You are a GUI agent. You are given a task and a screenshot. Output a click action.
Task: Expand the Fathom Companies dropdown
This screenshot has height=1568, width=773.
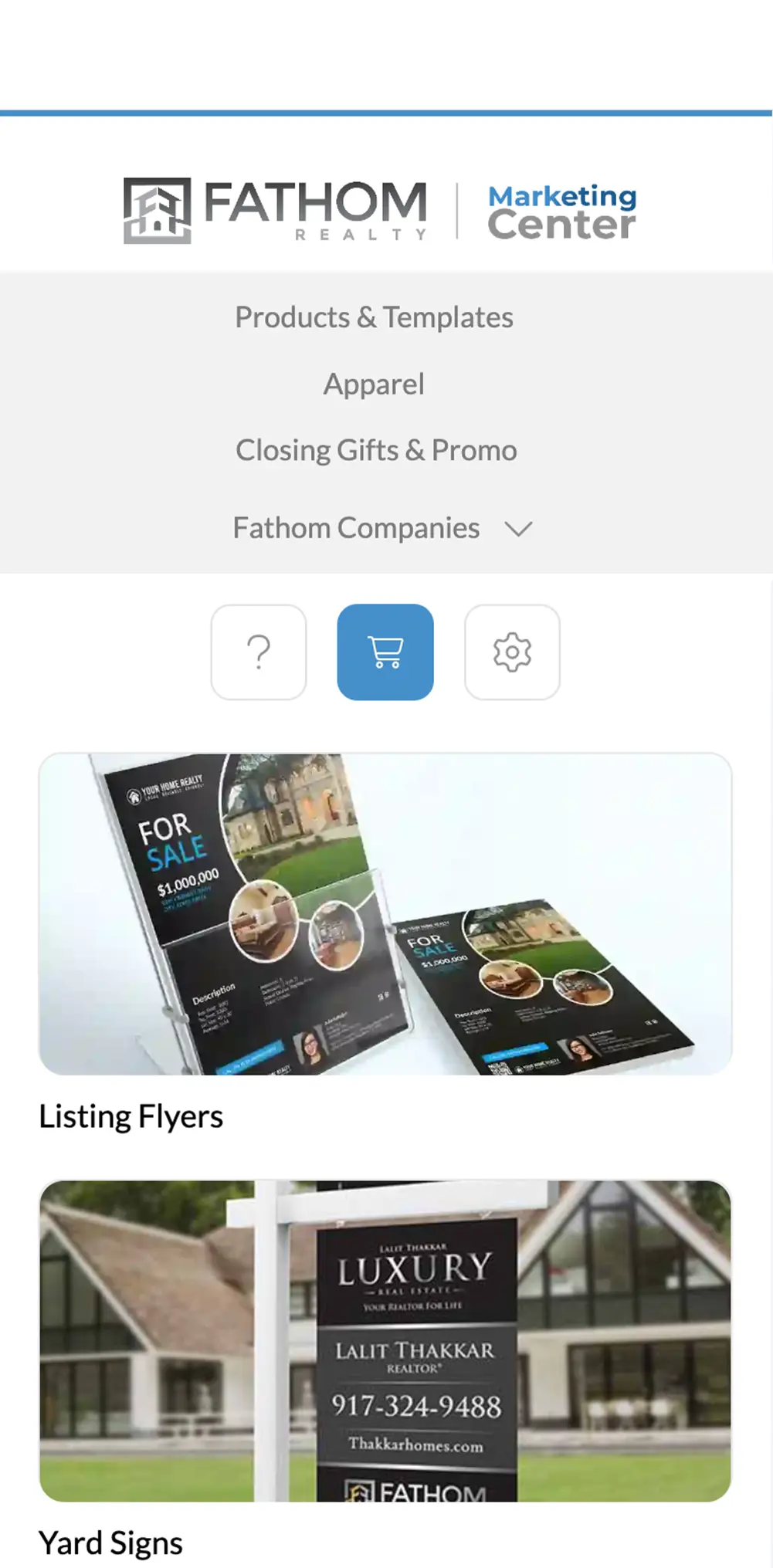pos(383,528)
